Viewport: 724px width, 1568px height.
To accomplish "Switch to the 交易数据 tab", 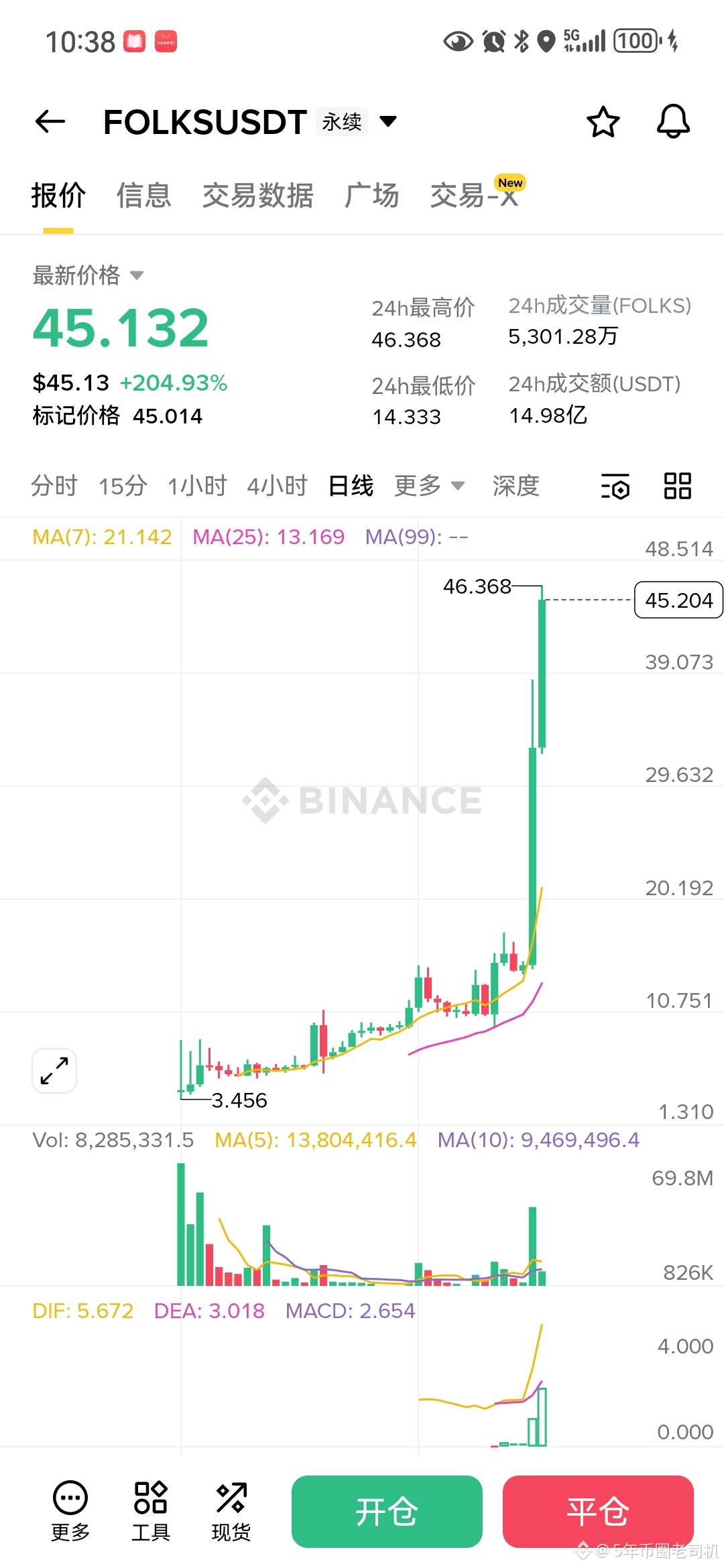I will click(257, 196).
